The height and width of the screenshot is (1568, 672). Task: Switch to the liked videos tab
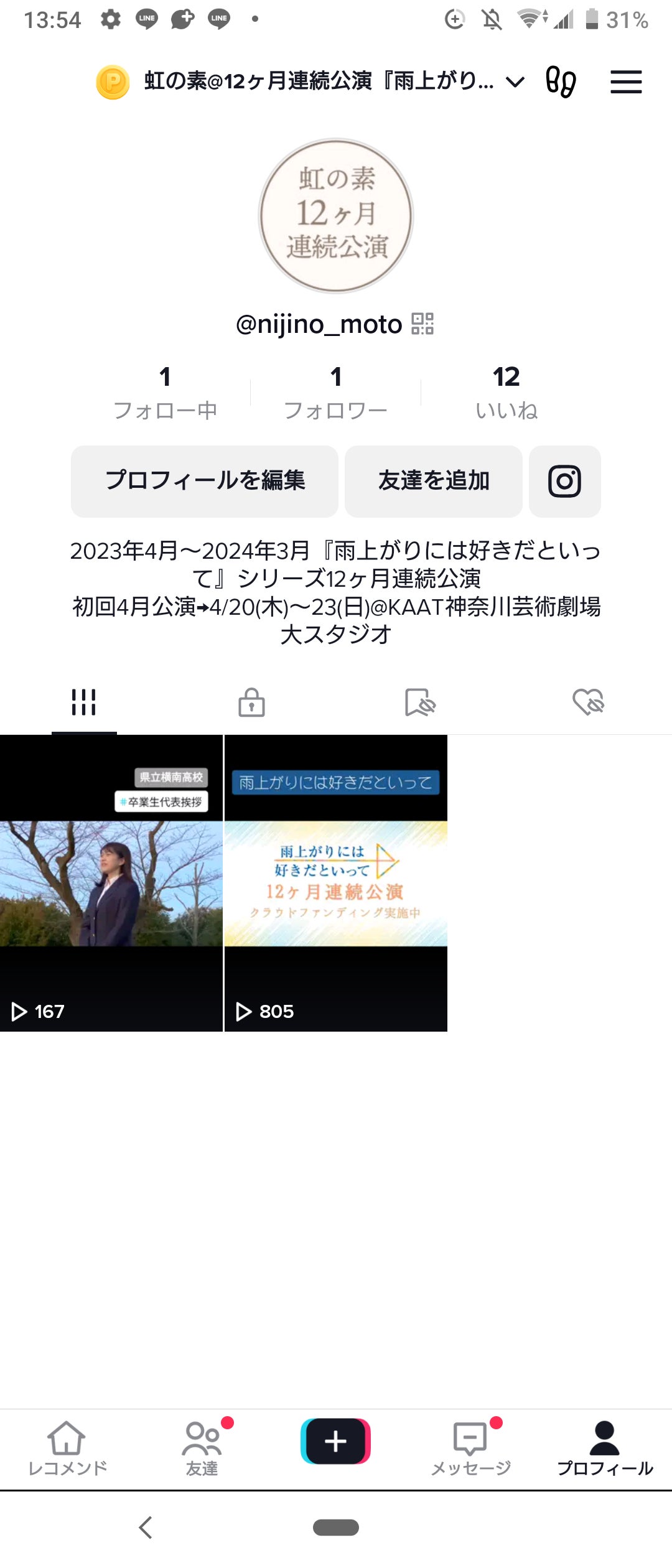588,702
